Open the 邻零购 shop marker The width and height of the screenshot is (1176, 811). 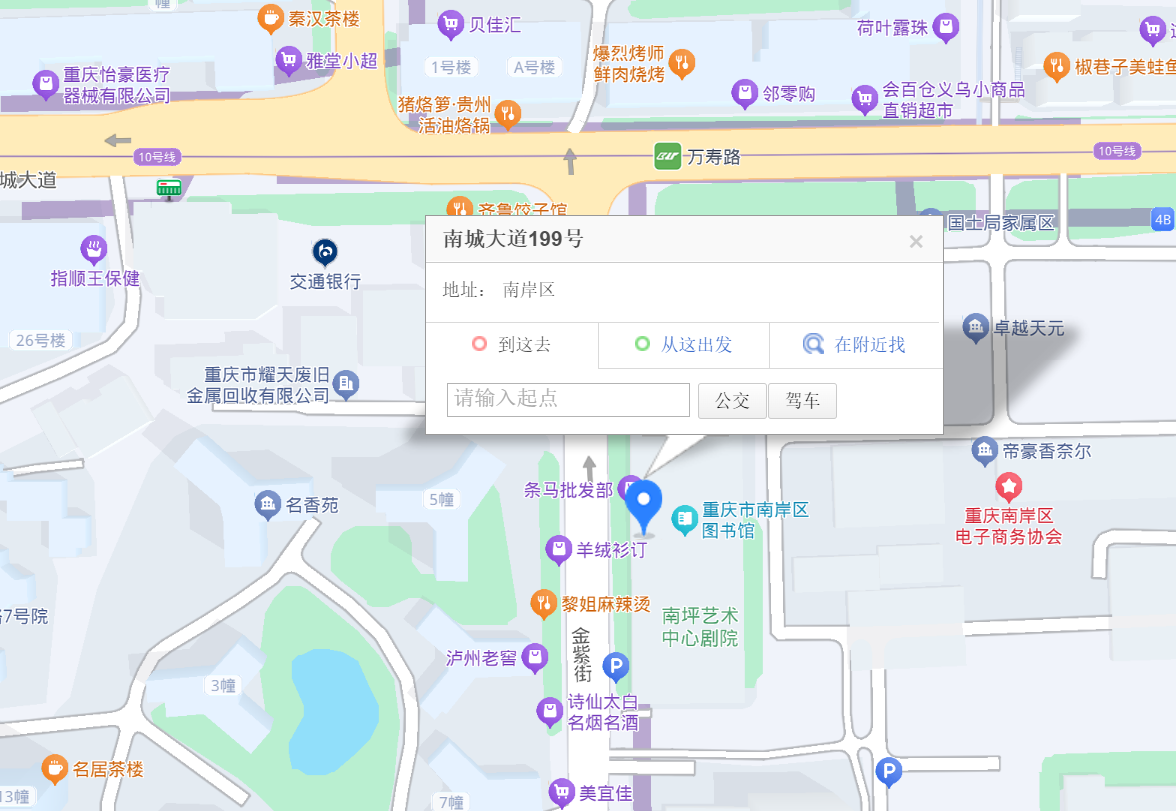click(x=744, y=94)
